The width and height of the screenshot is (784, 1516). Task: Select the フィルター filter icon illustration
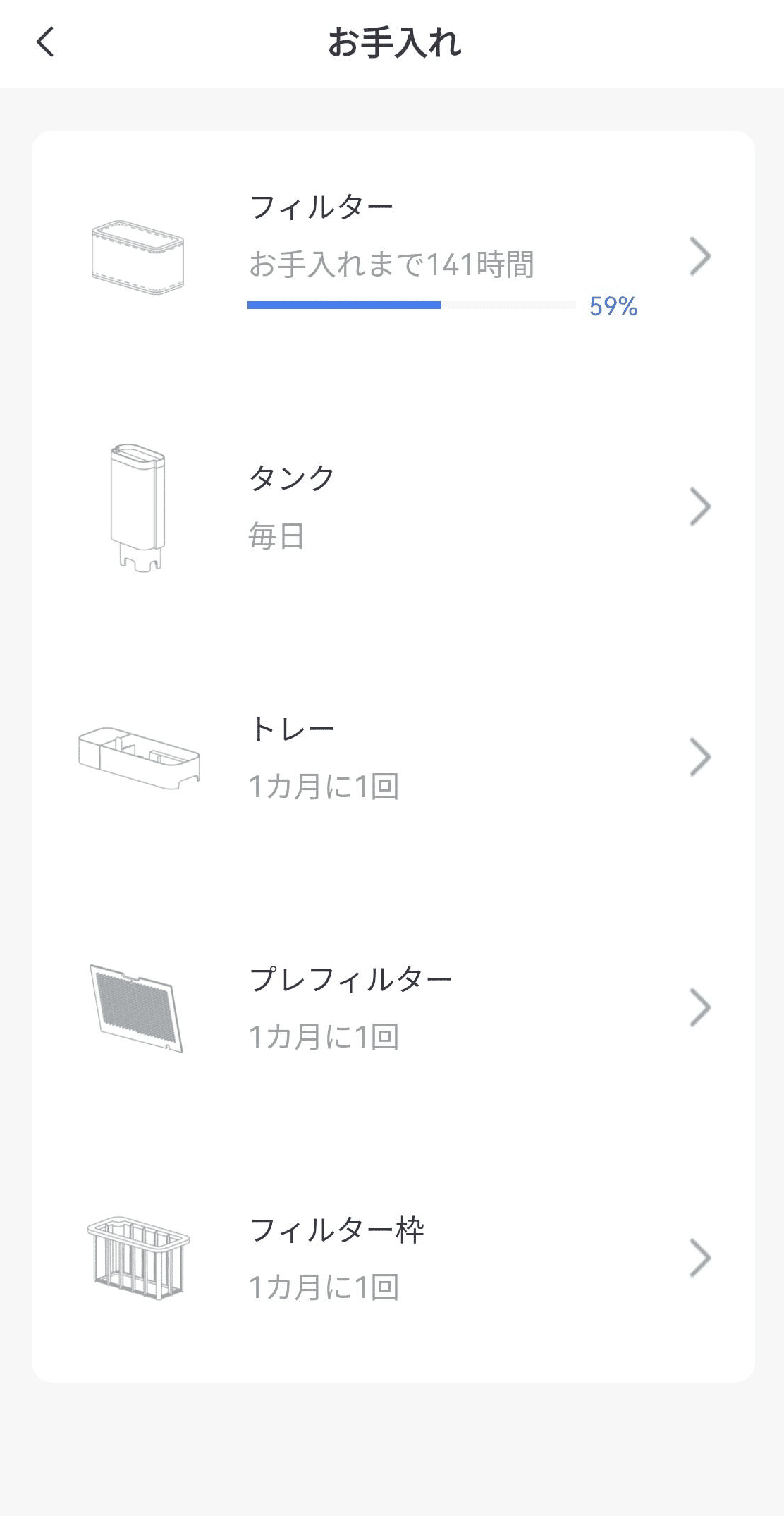(x=137, y=257)
